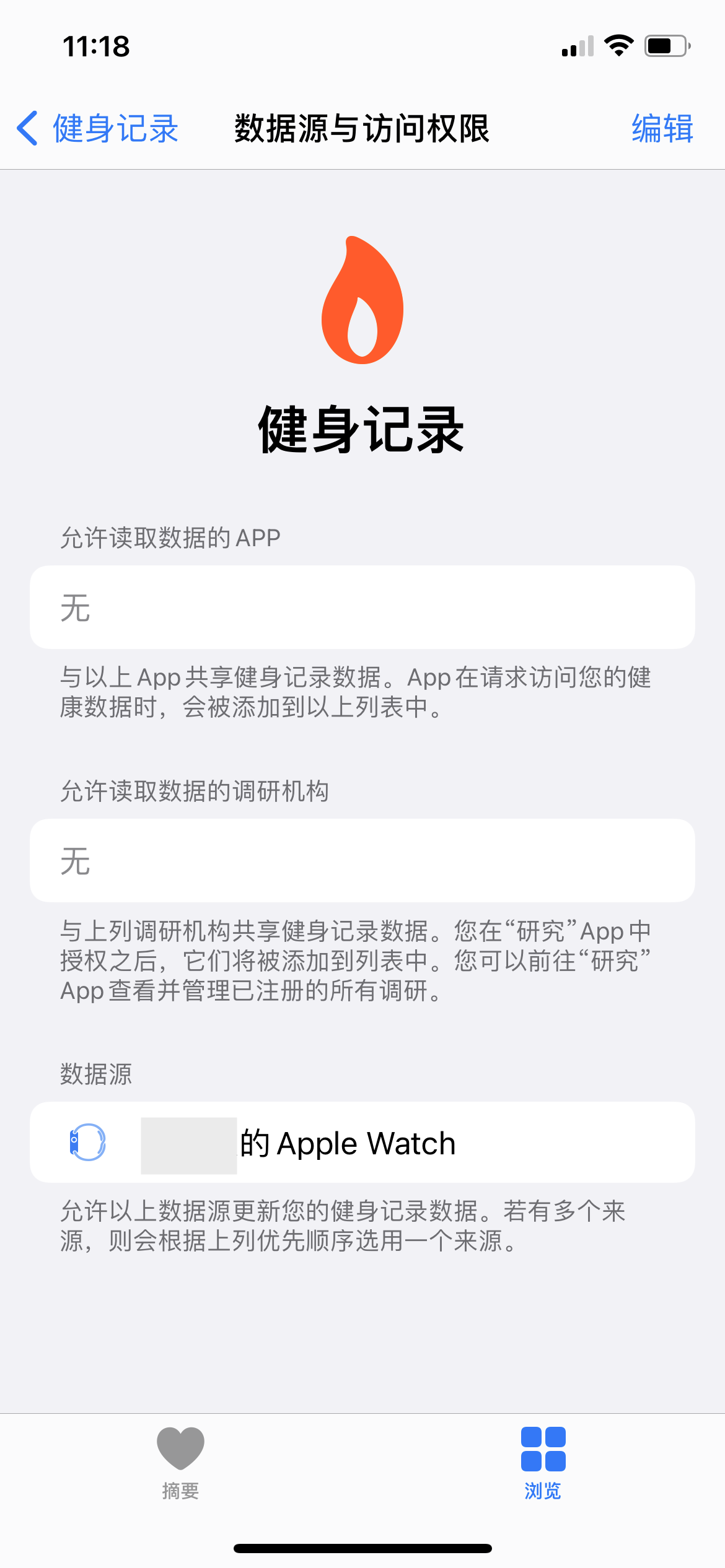The height and width of the screenshot is (1568, 725).
Task: Switch to the 摘要 tab
Action: point(180,1463)
